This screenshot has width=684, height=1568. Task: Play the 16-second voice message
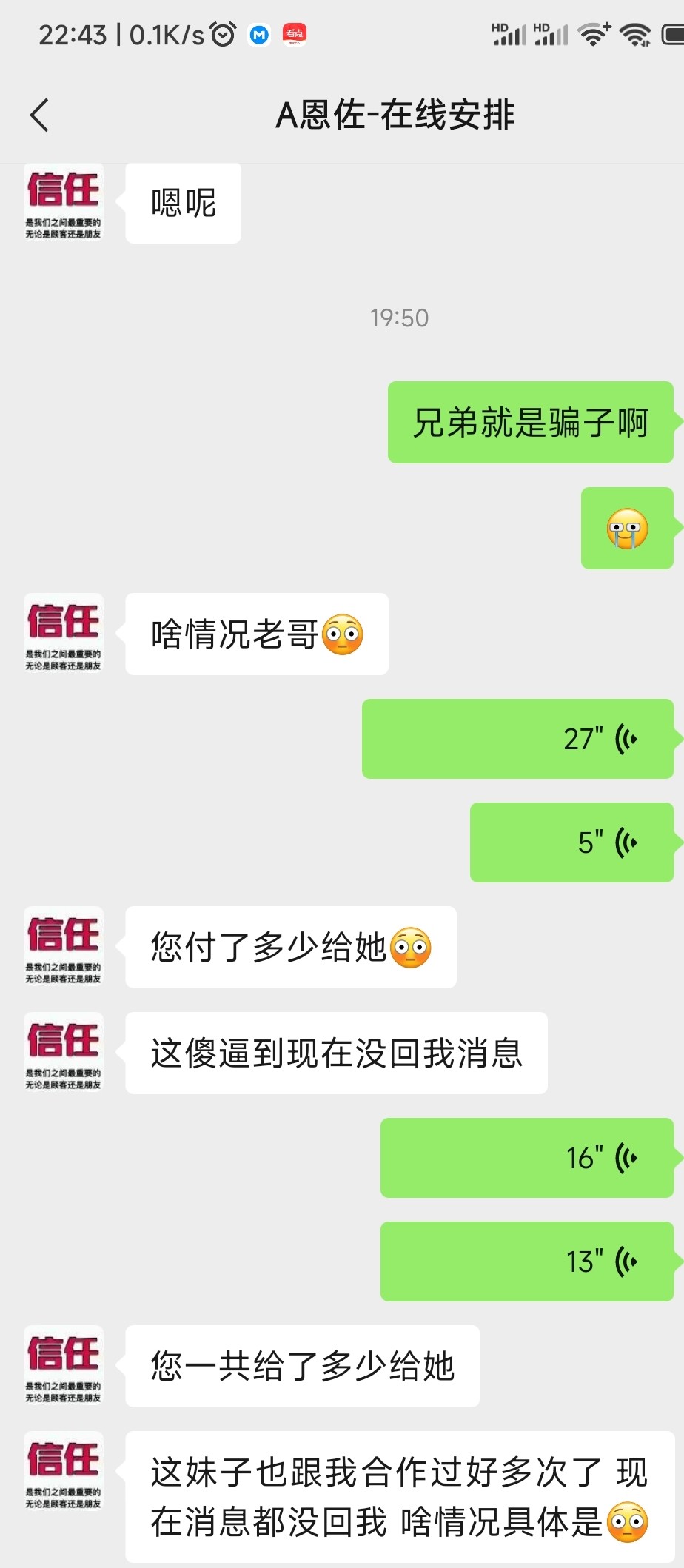pyautogui.click(x=526, y=1158)
